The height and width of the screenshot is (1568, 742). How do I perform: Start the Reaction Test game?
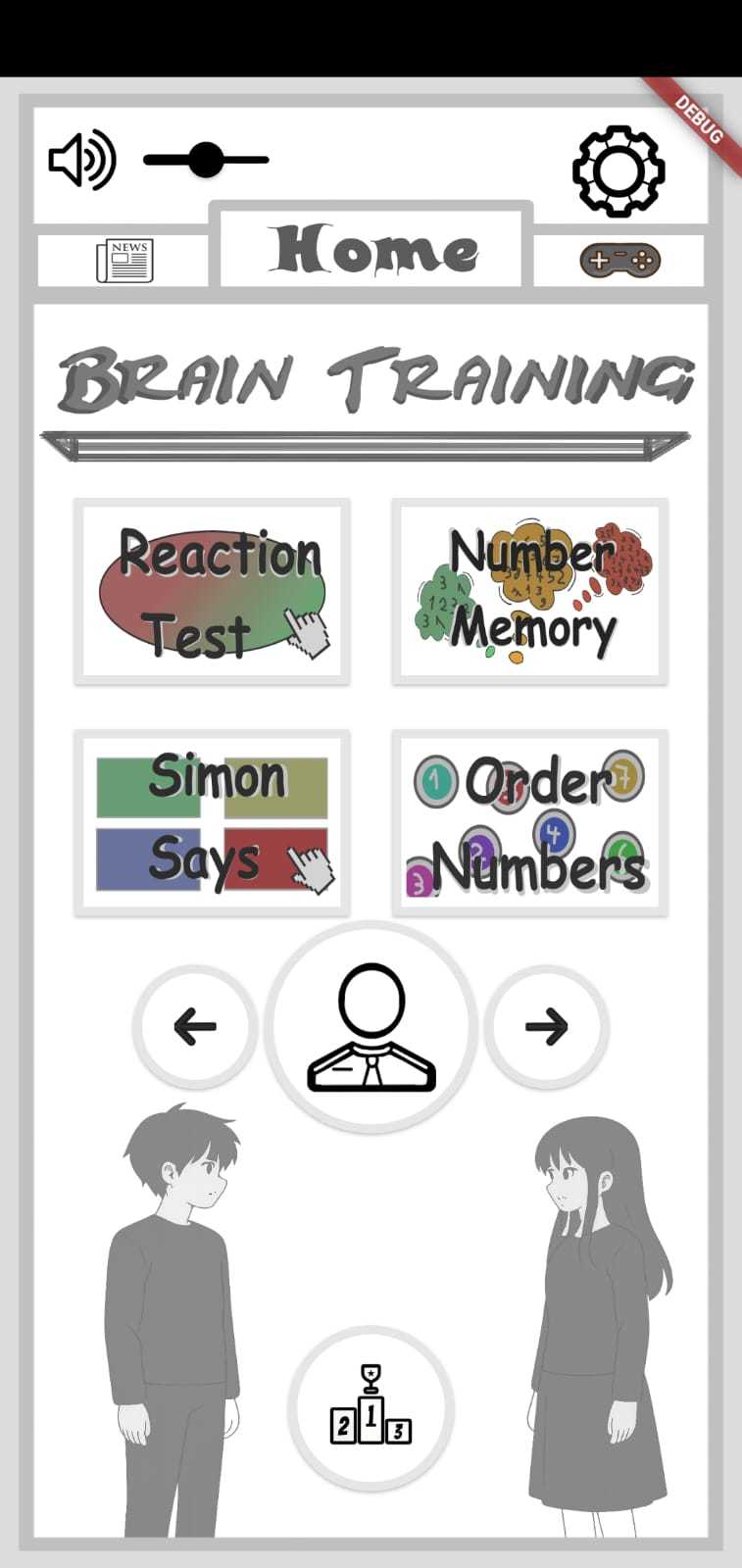click(x=213, y=591)
